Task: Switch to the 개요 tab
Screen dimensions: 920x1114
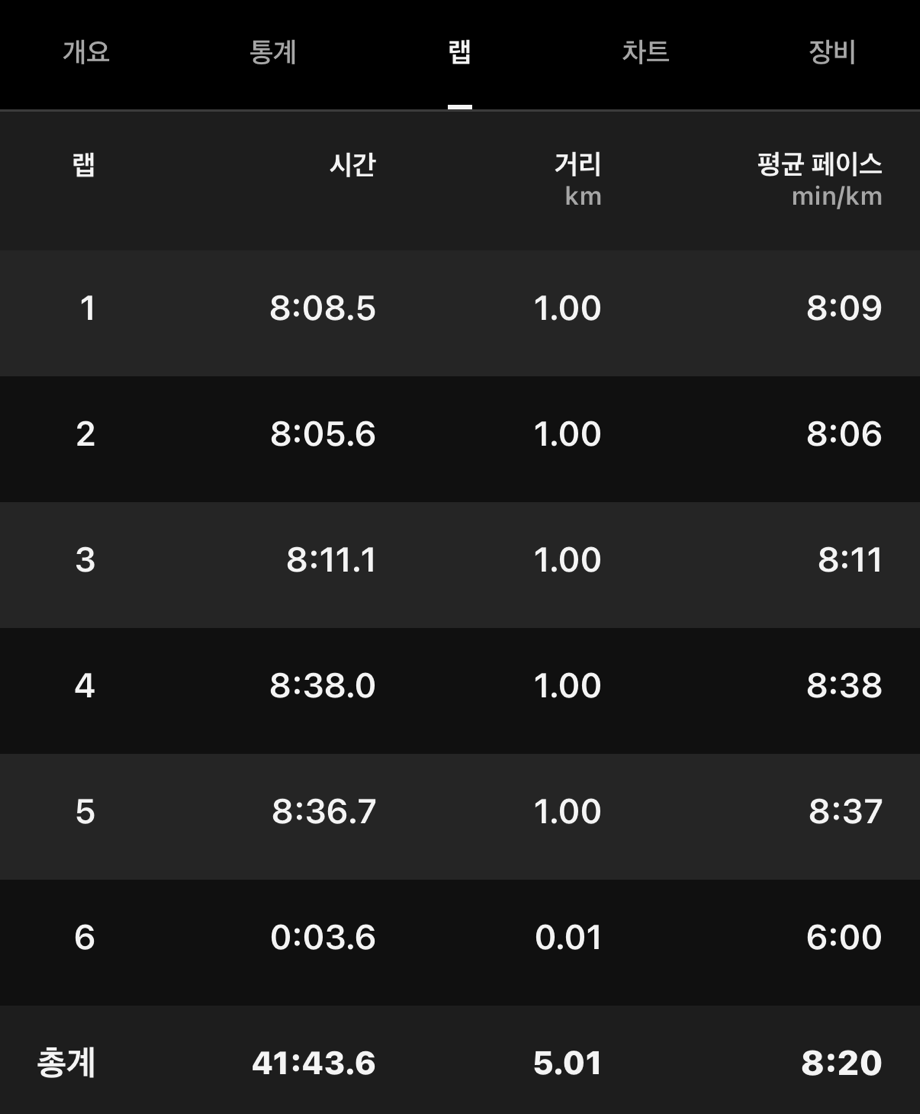Action: coord(86,52)
